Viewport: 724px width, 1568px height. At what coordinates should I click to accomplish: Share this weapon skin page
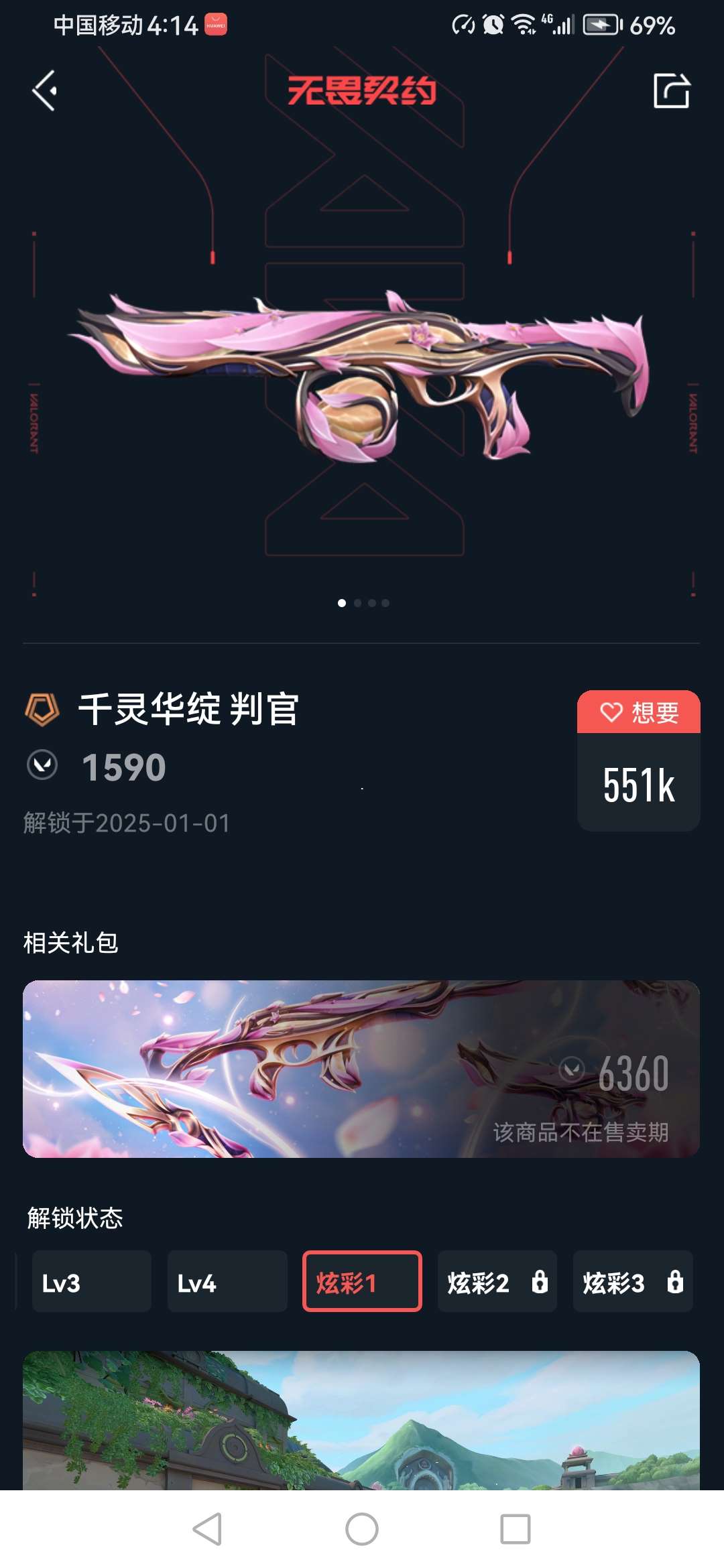coord(671,90)
